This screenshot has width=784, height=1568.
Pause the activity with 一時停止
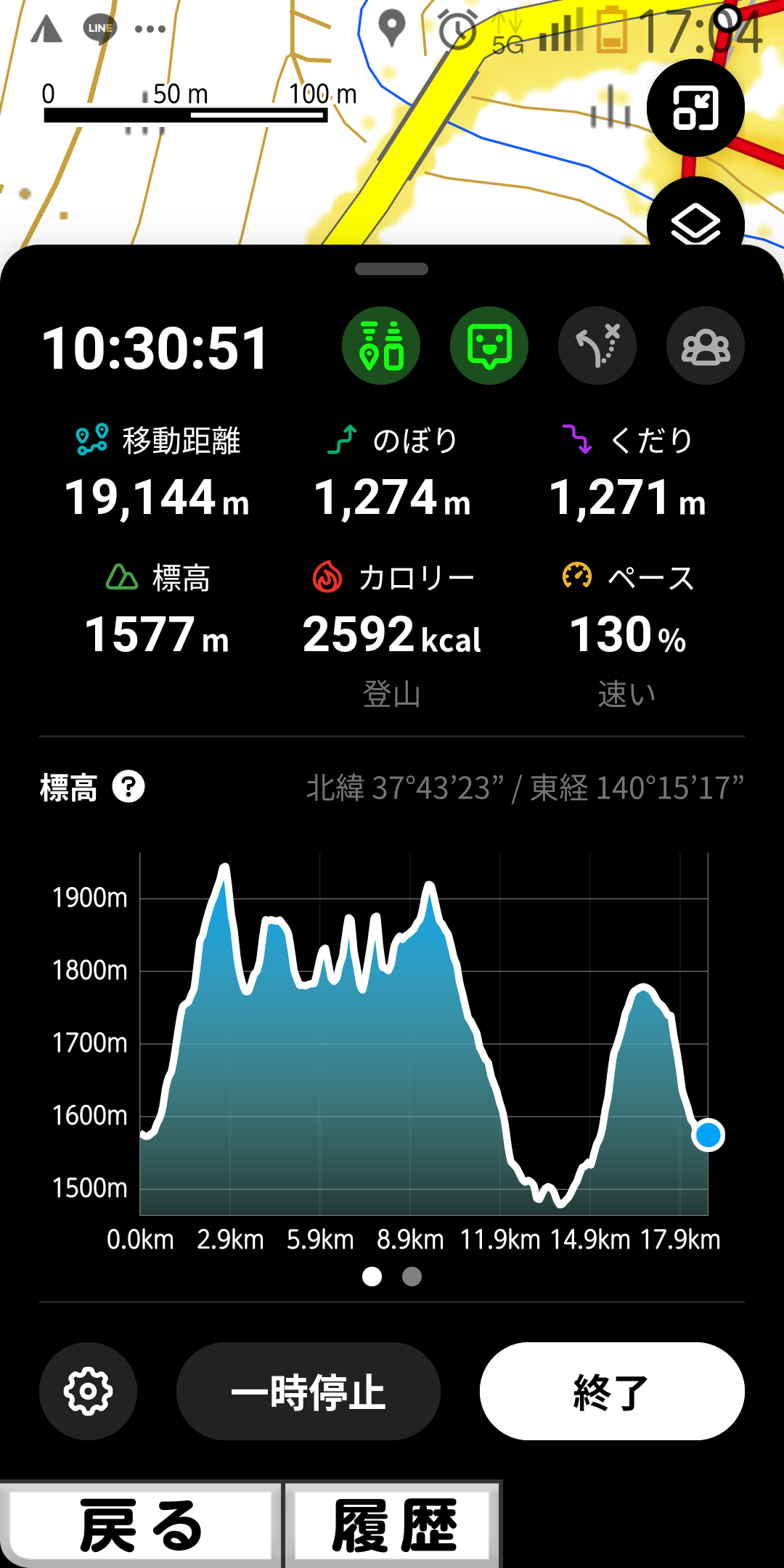click(309, 1391)
